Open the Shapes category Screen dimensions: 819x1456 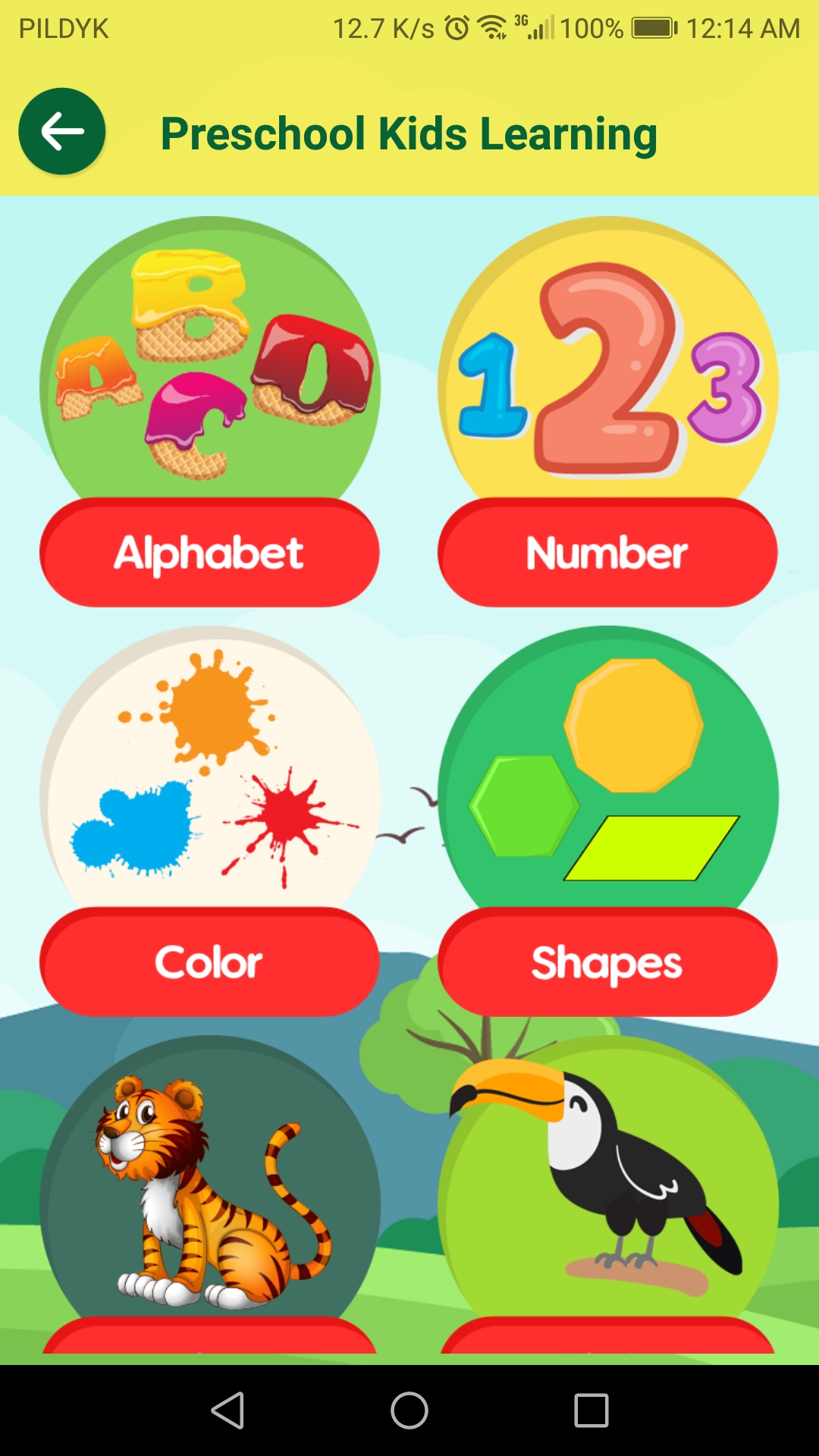coord(607,962)
